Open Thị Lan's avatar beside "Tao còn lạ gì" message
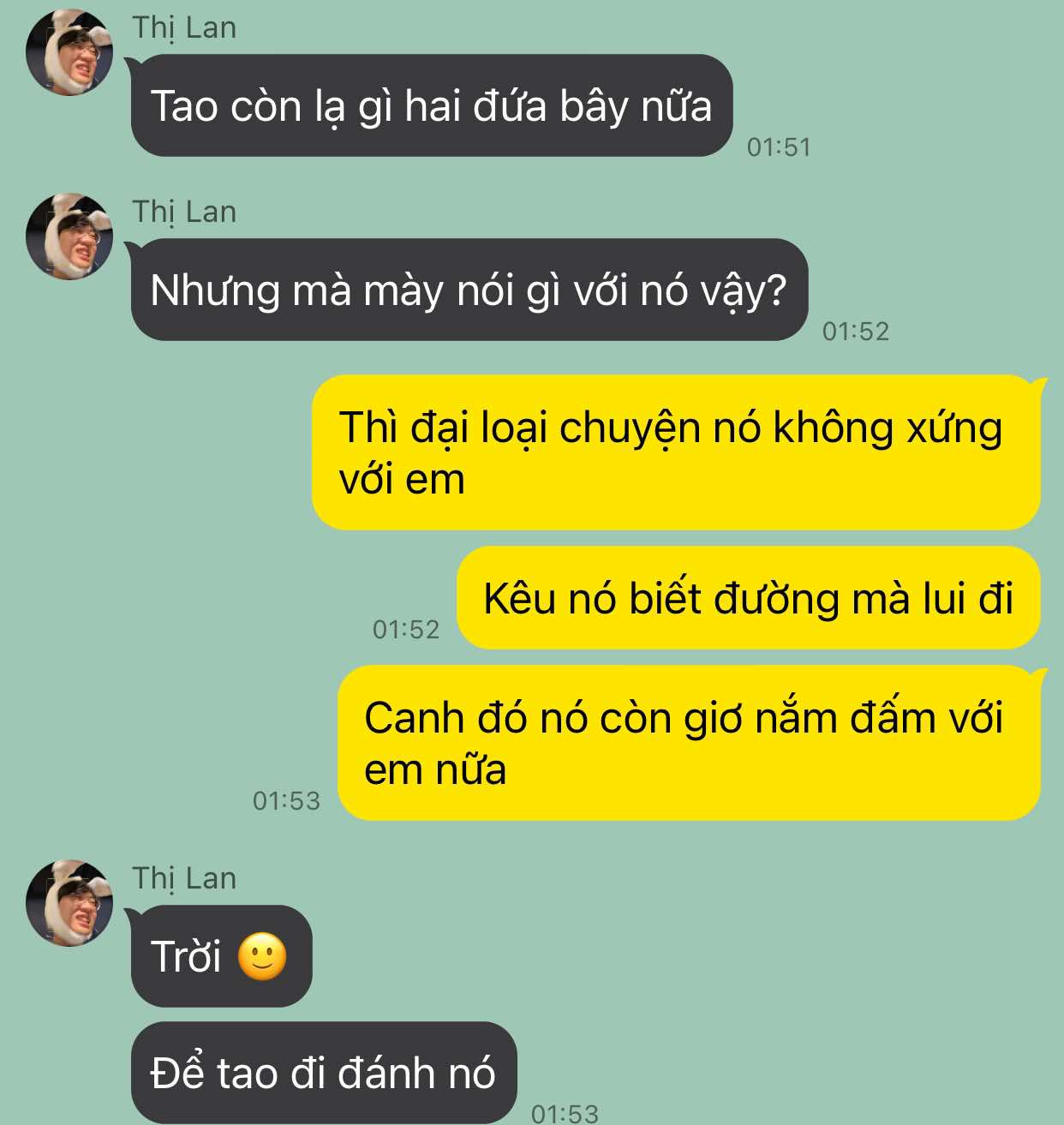1064x1125 pixels. pos(69,52)
